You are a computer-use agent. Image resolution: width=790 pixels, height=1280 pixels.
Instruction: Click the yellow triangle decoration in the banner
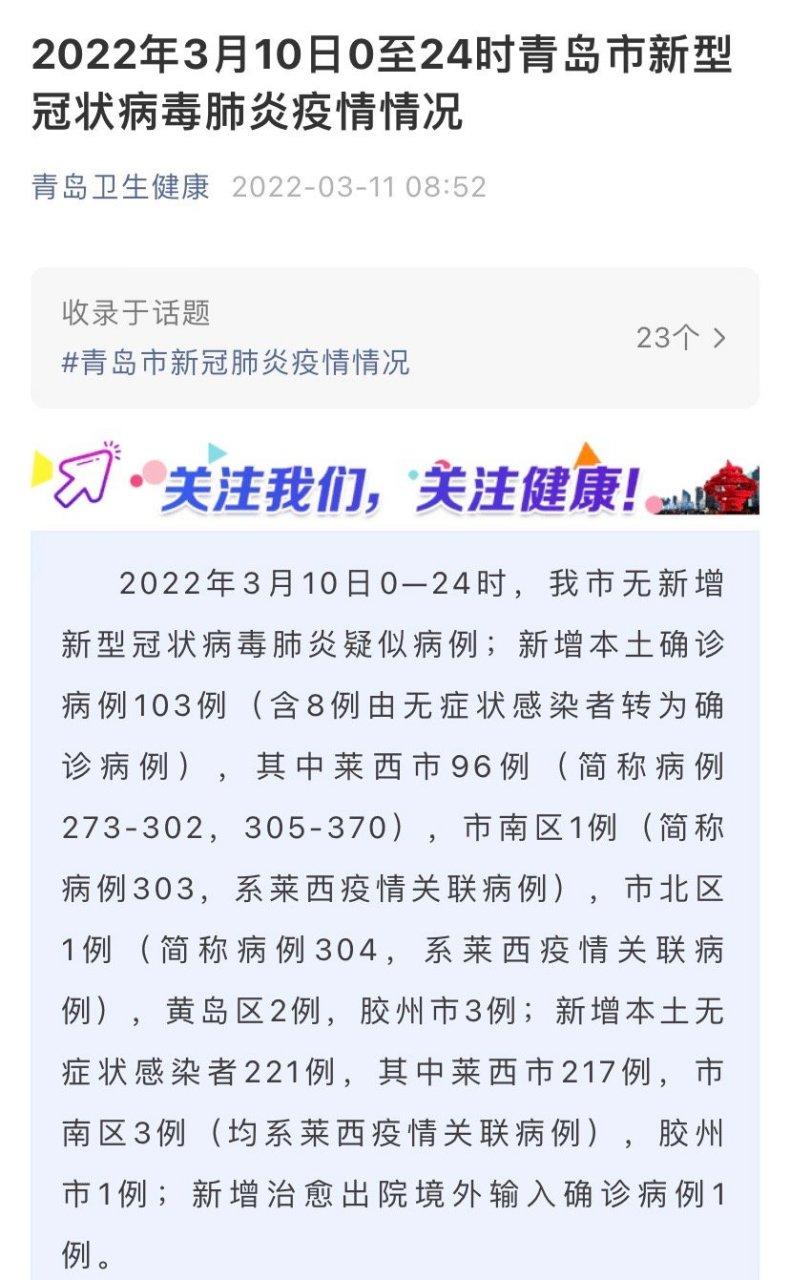pos(42,468)
